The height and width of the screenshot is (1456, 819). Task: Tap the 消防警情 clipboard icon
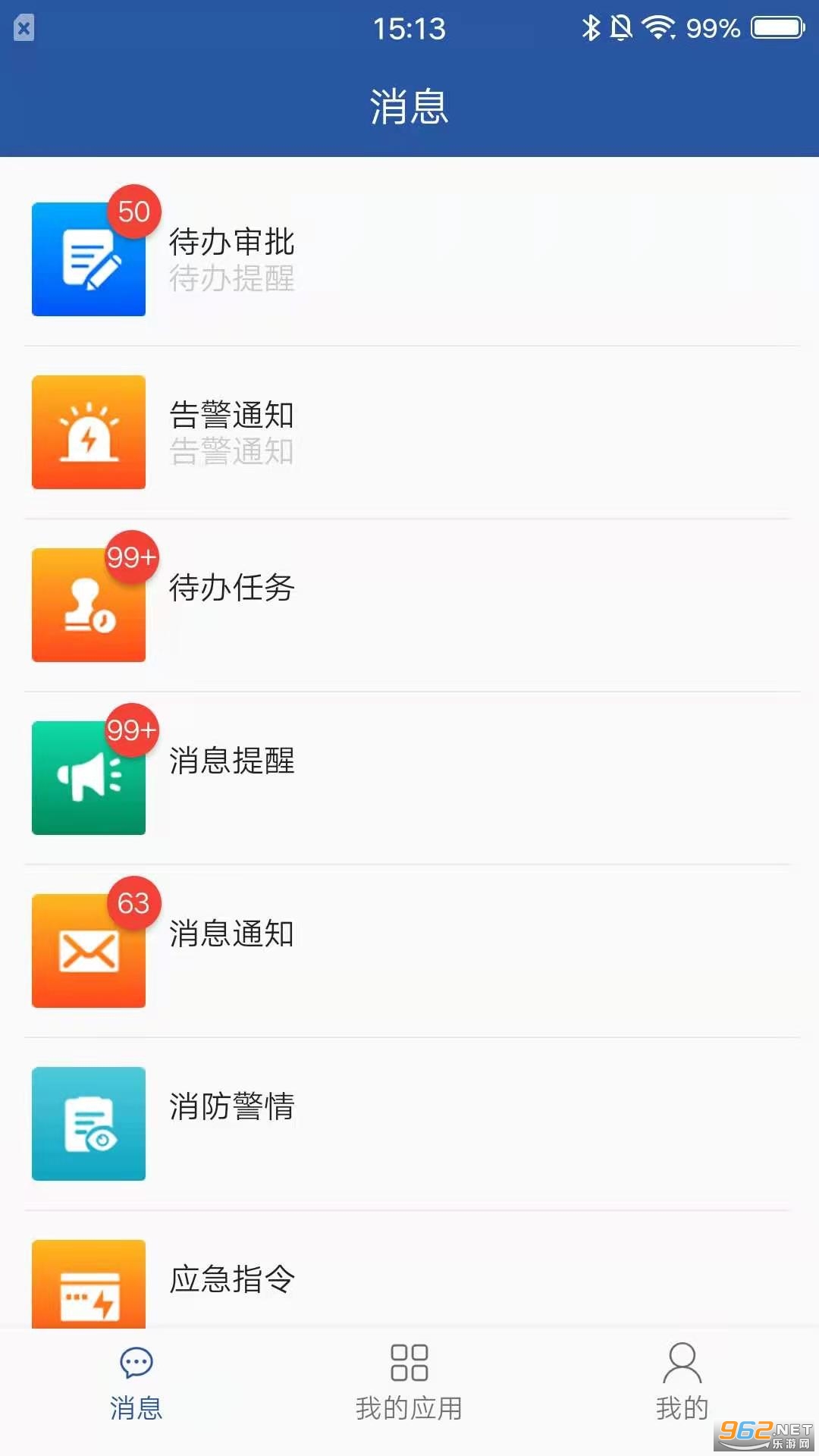(x=87, y=1124)
